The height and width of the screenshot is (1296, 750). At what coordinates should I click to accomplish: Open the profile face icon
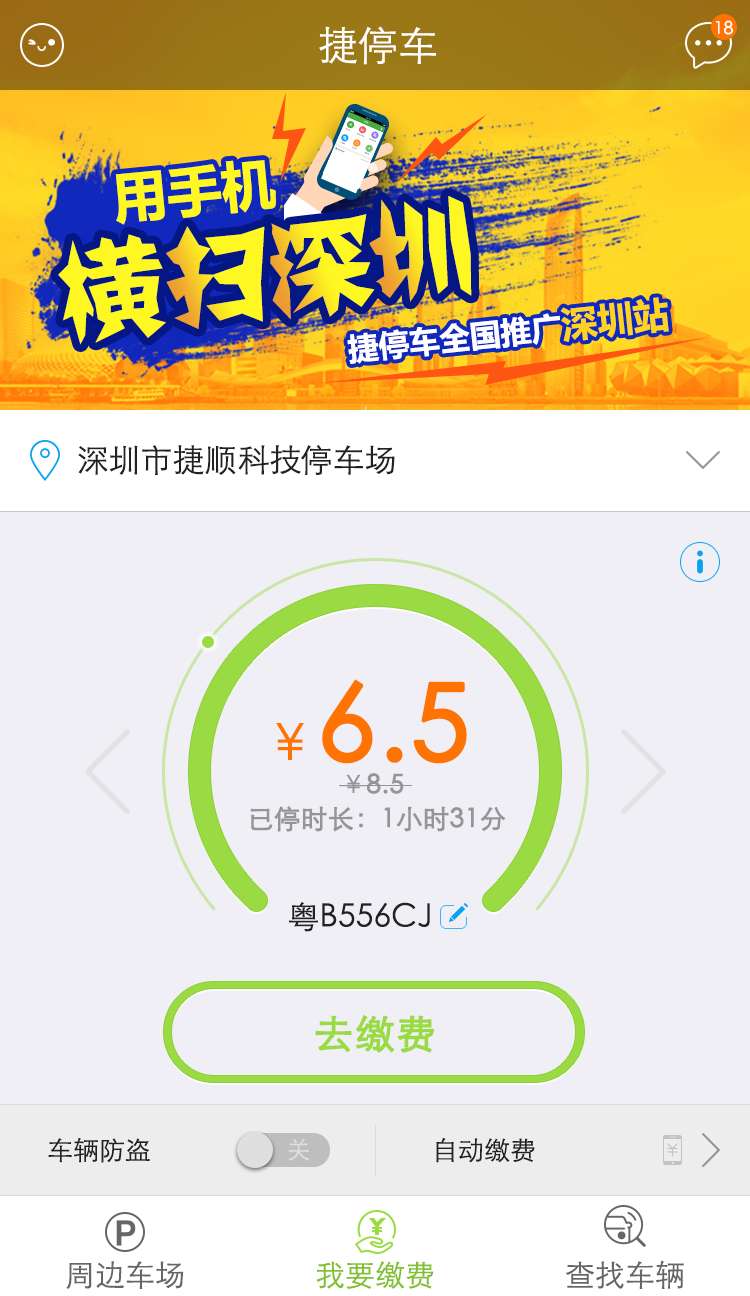[42, 45]
